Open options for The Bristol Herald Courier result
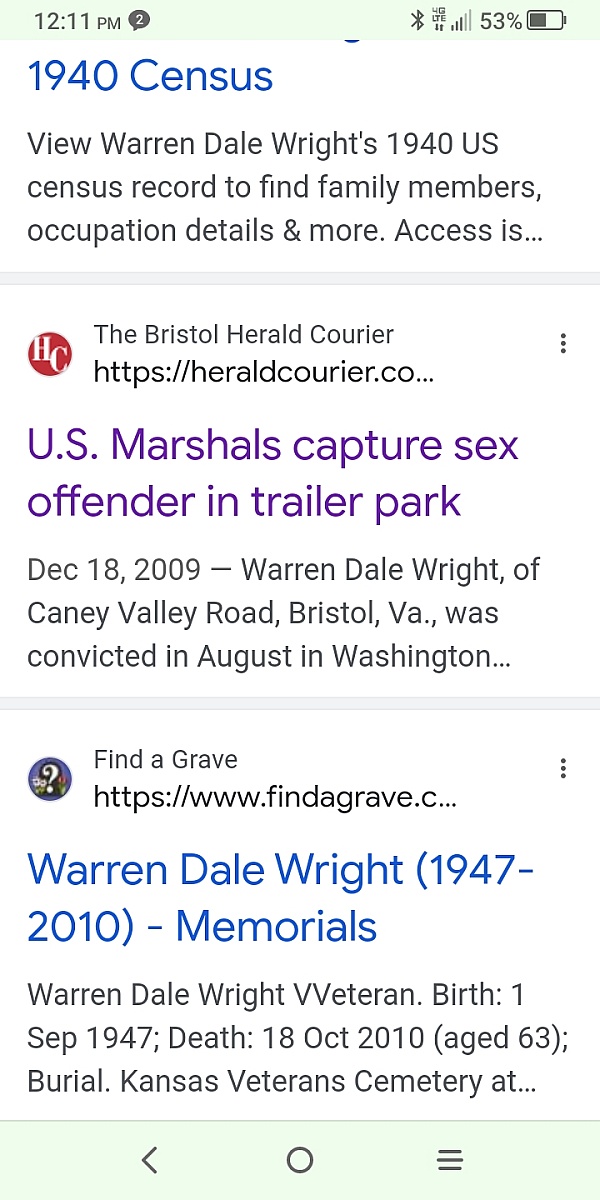 coord(563,344)
